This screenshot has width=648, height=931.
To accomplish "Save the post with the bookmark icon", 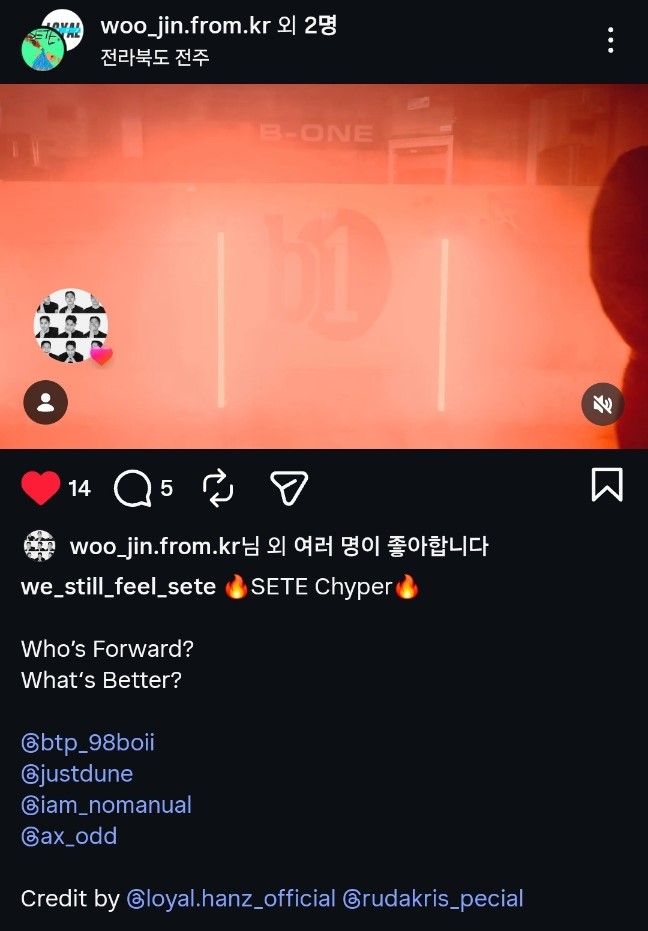I will tap(607, 485).
